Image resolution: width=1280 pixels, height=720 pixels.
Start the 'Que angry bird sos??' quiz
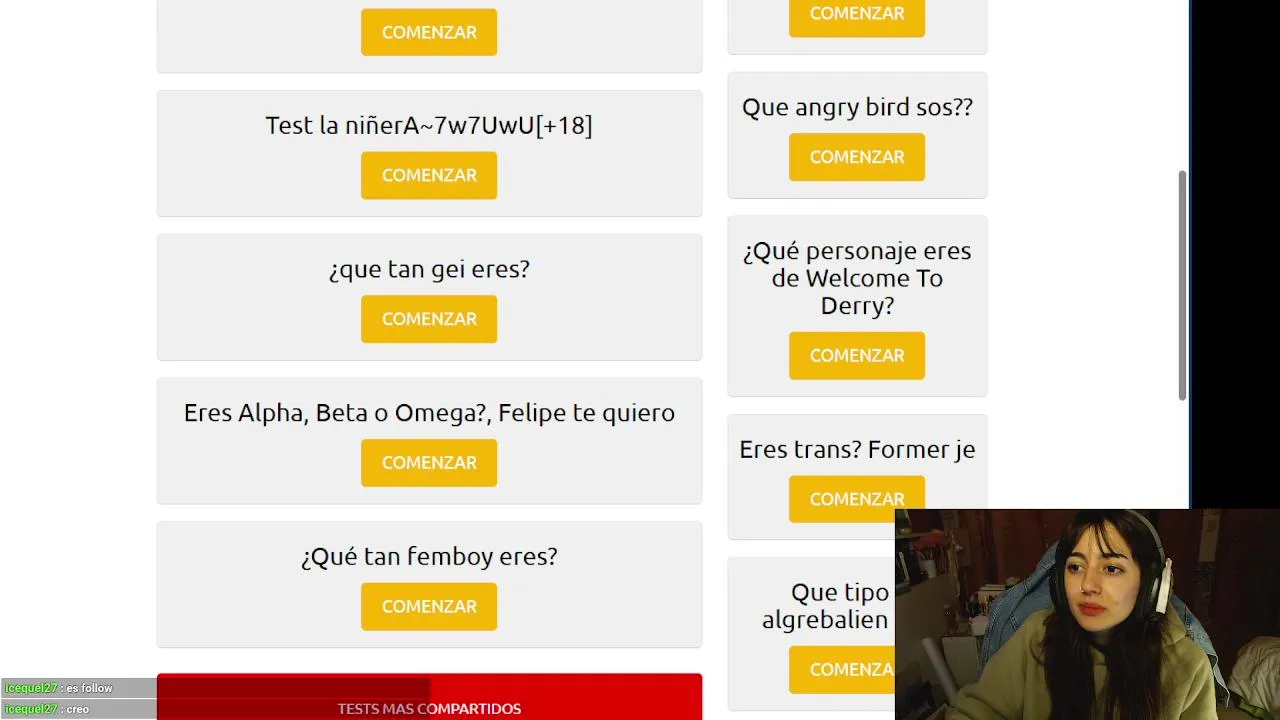pyautogui.click(x=856, y=157)
